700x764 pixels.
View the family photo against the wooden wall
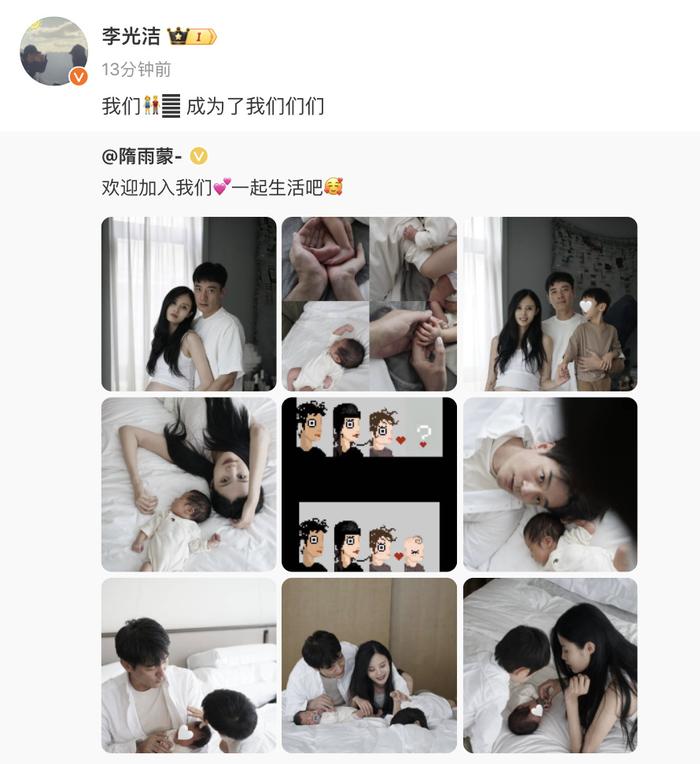tap(369, 665)
